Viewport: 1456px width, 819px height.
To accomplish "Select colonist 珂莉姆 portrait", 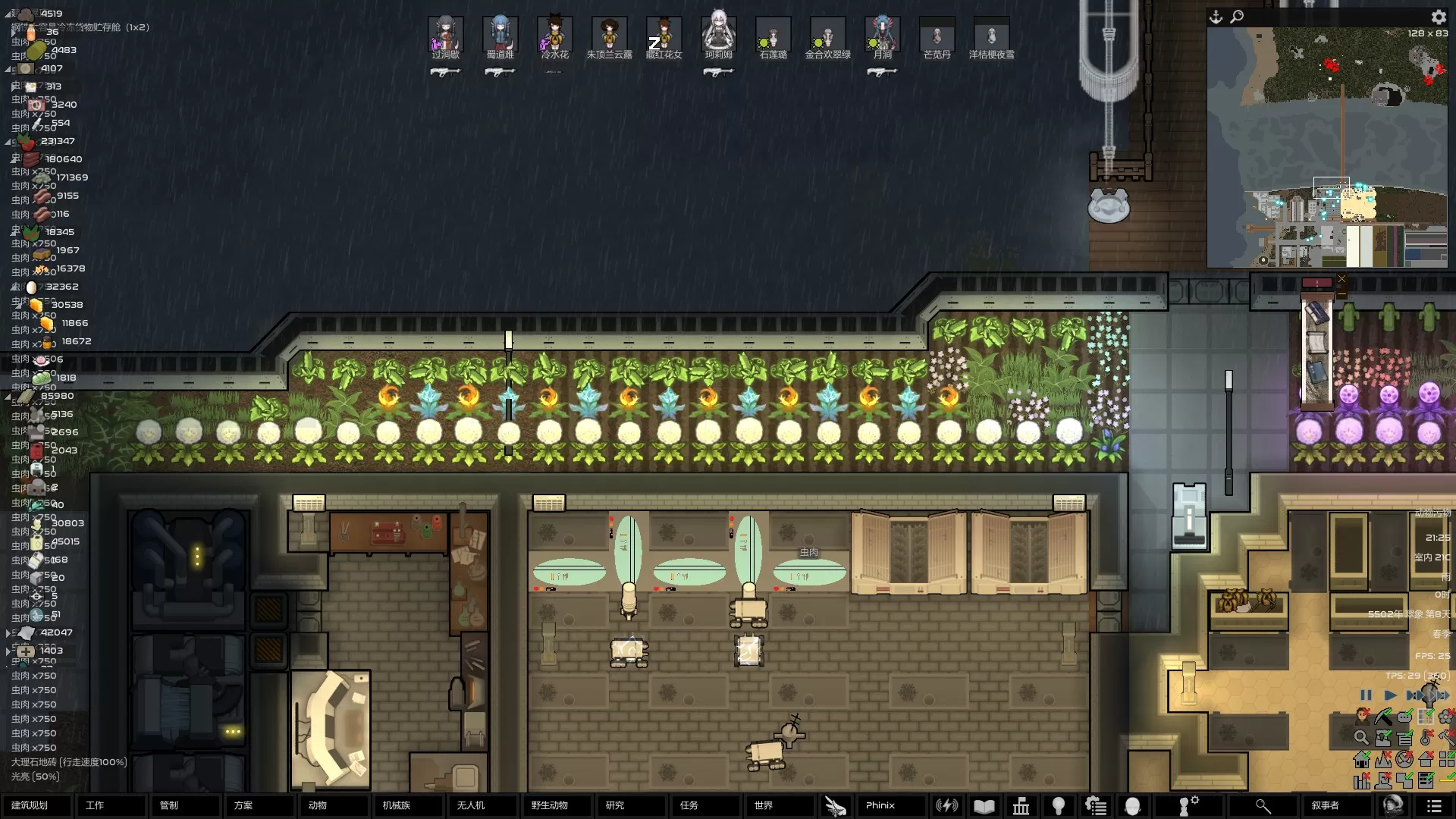I will tap(718, 35).
